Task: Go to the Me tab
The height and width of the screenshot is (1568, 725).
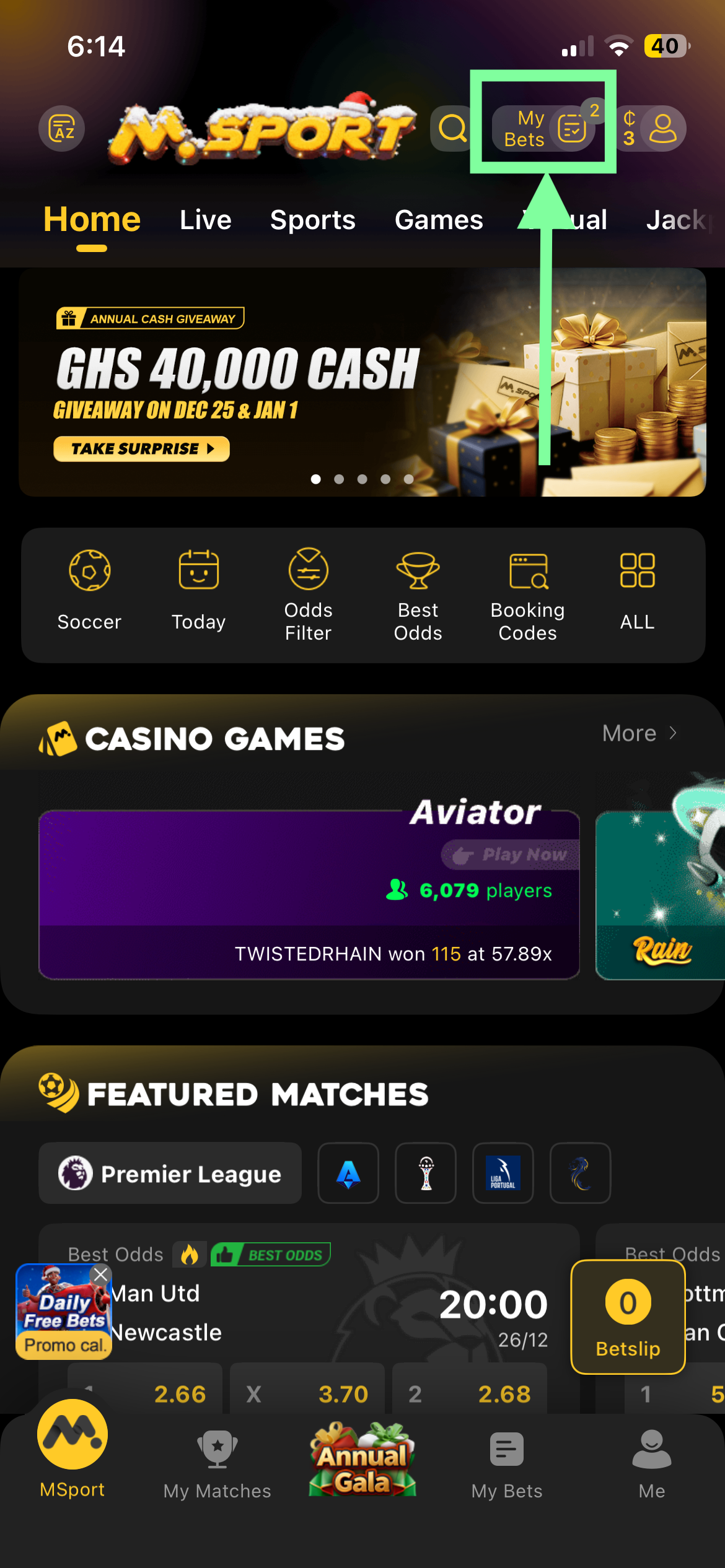Action: click(651, 1465)
